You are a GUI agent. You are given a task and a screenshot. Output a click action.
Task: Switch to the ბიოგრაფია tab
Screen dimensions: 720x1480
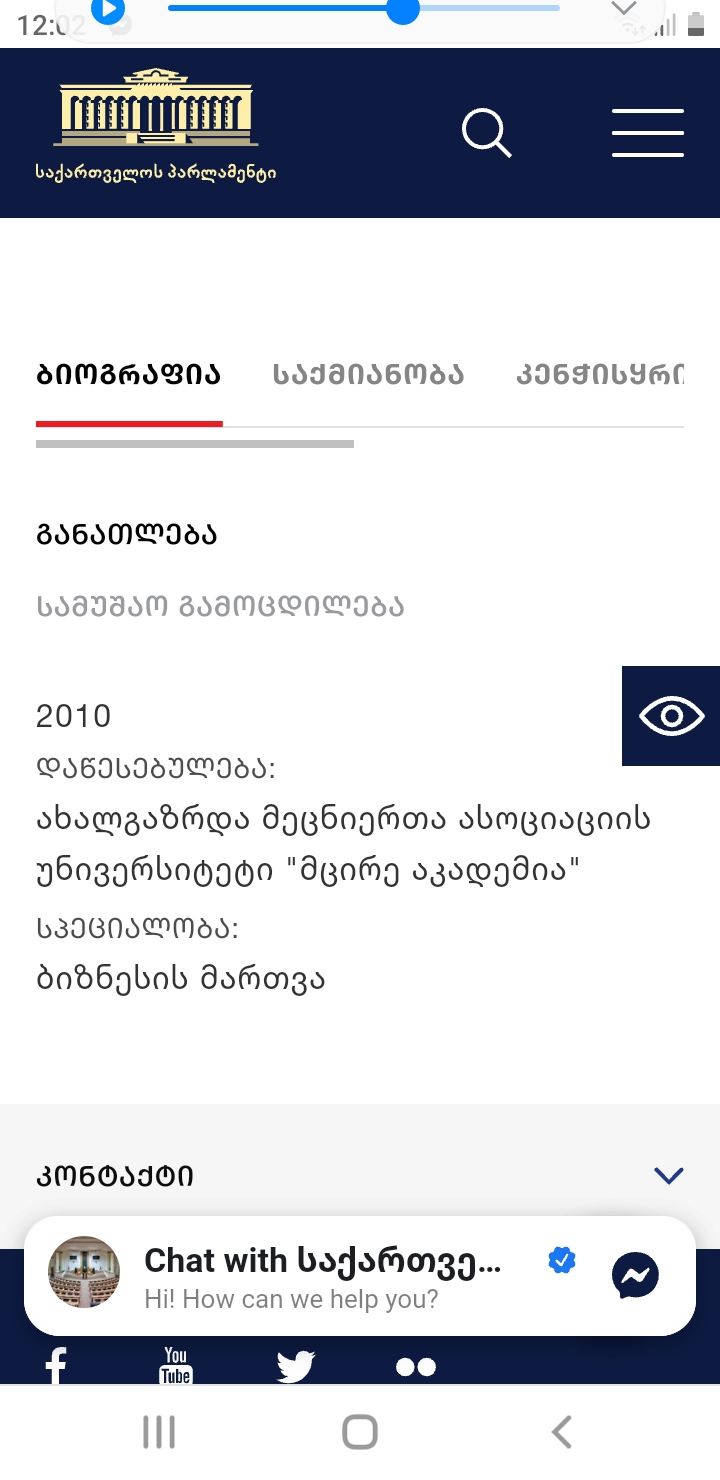pyautogui.click(x=129, y=375)
